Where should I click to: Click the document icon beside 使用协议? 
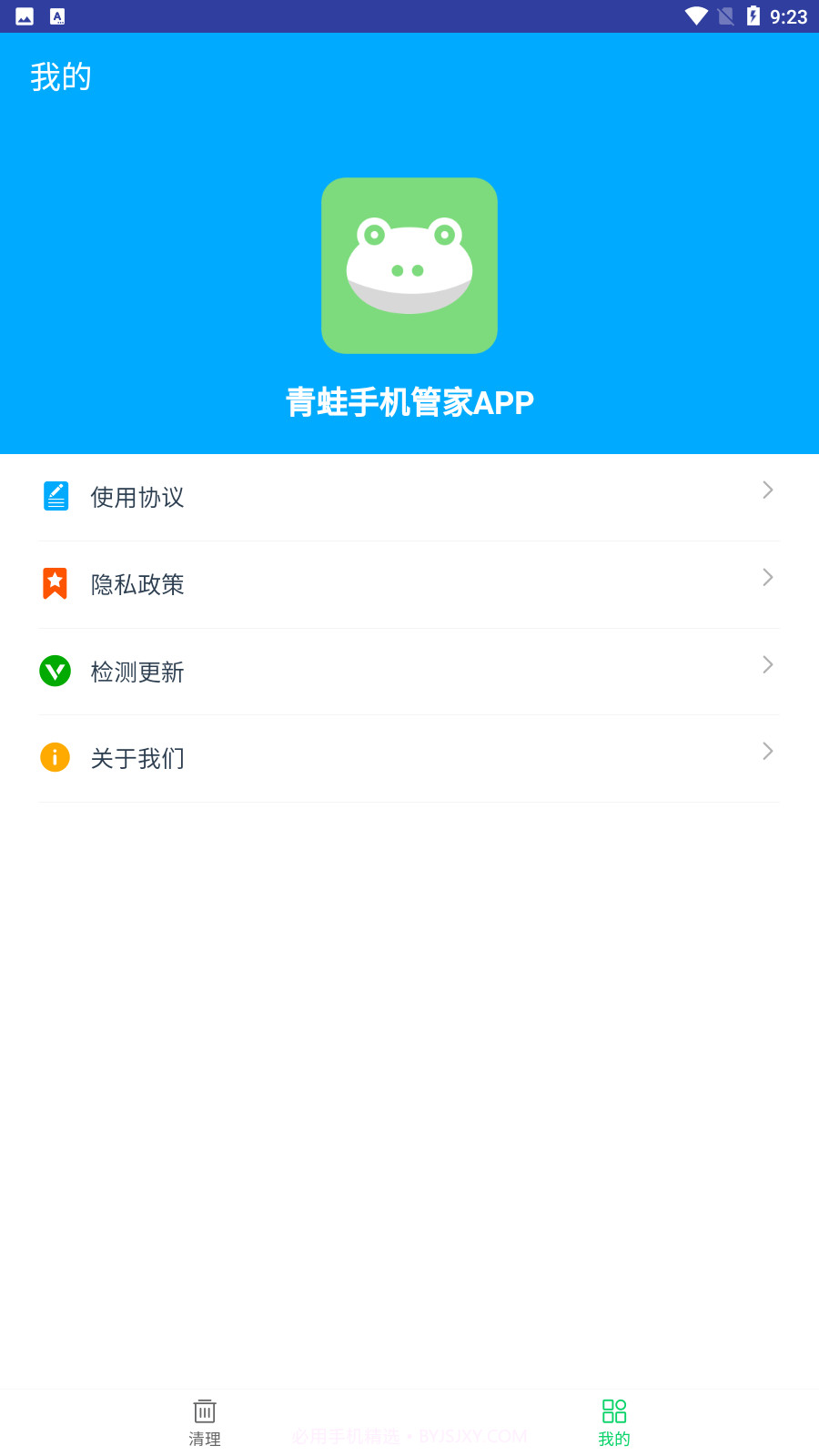coord(56,497)
